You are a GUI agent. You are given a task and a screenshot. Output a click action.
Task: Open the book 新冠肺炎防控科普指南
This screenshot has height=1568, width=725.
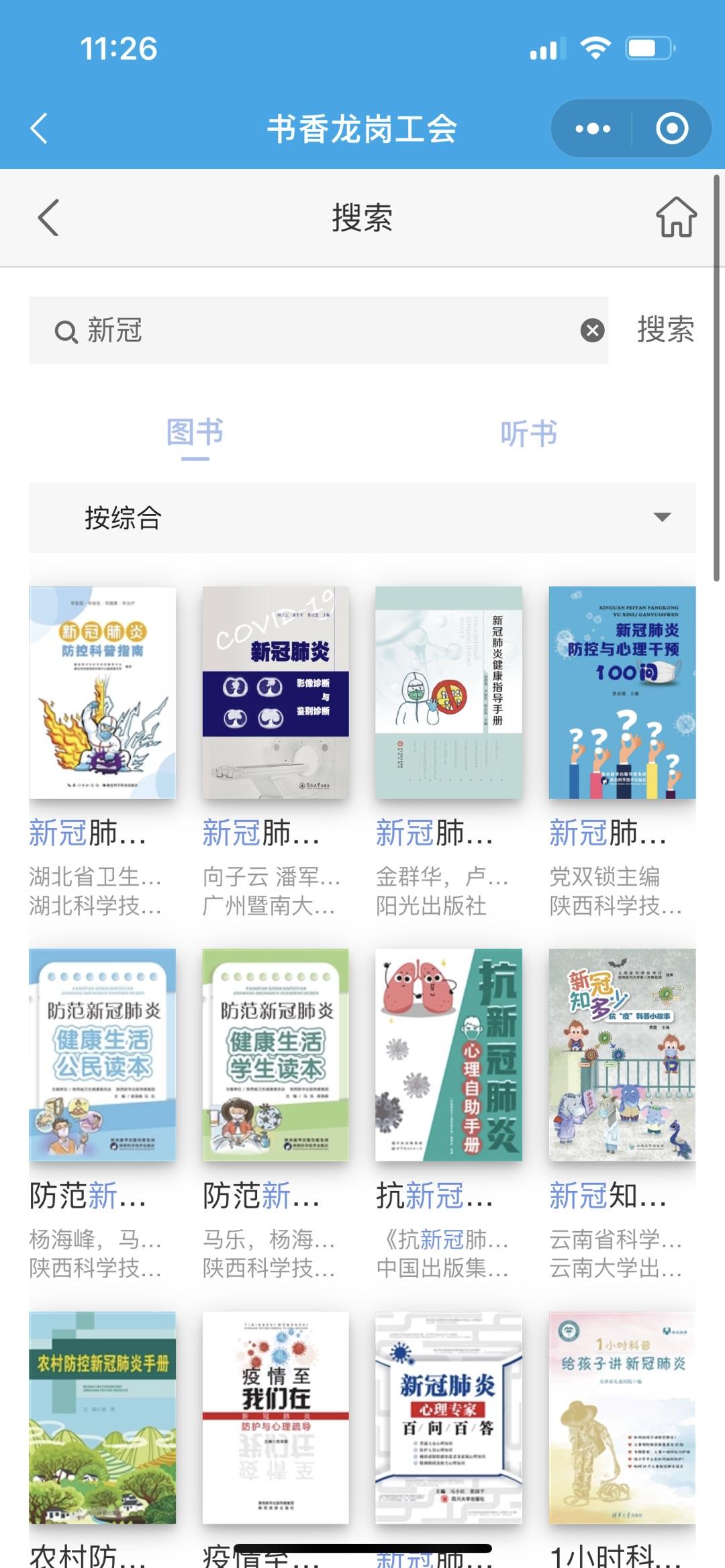102,692
